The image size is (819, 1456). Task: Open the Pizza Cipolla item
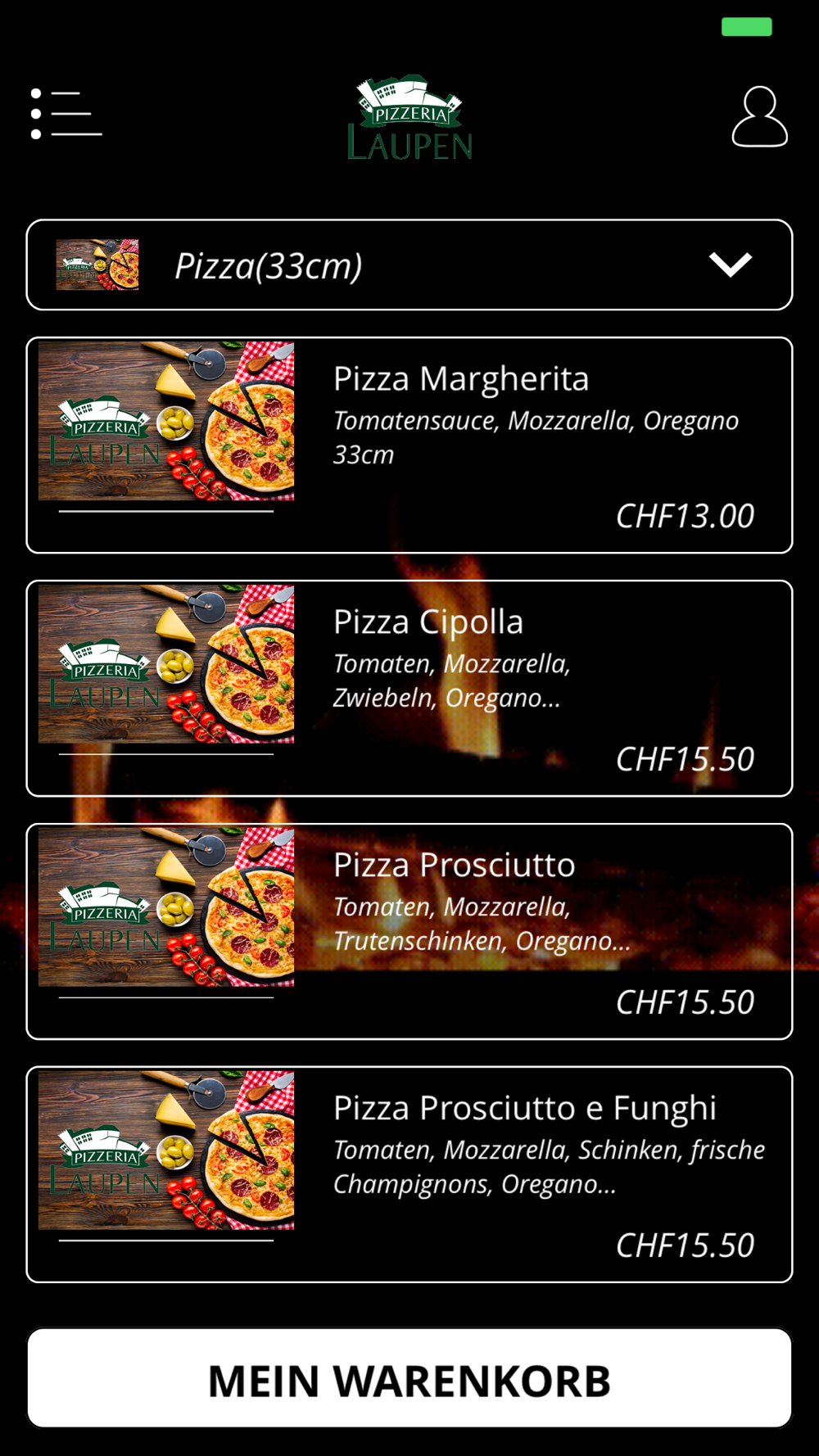[x=409, y=688]
